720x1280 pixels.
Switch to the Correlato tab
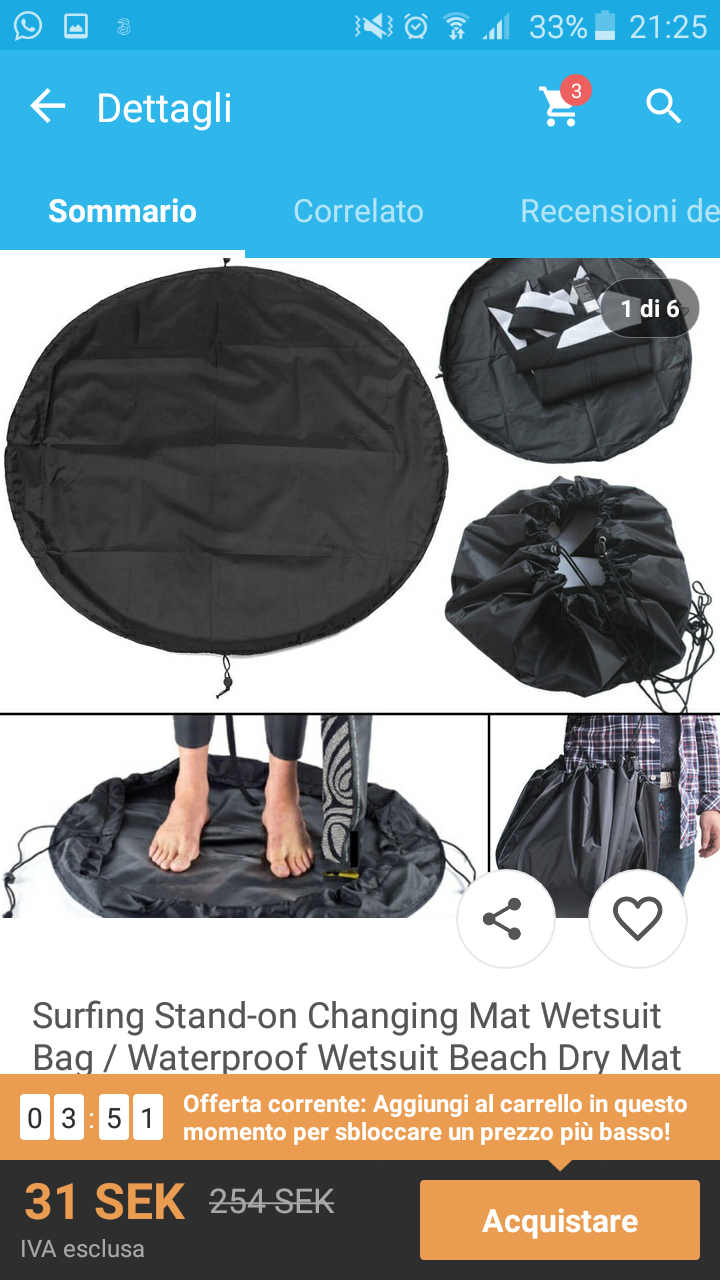358,211
